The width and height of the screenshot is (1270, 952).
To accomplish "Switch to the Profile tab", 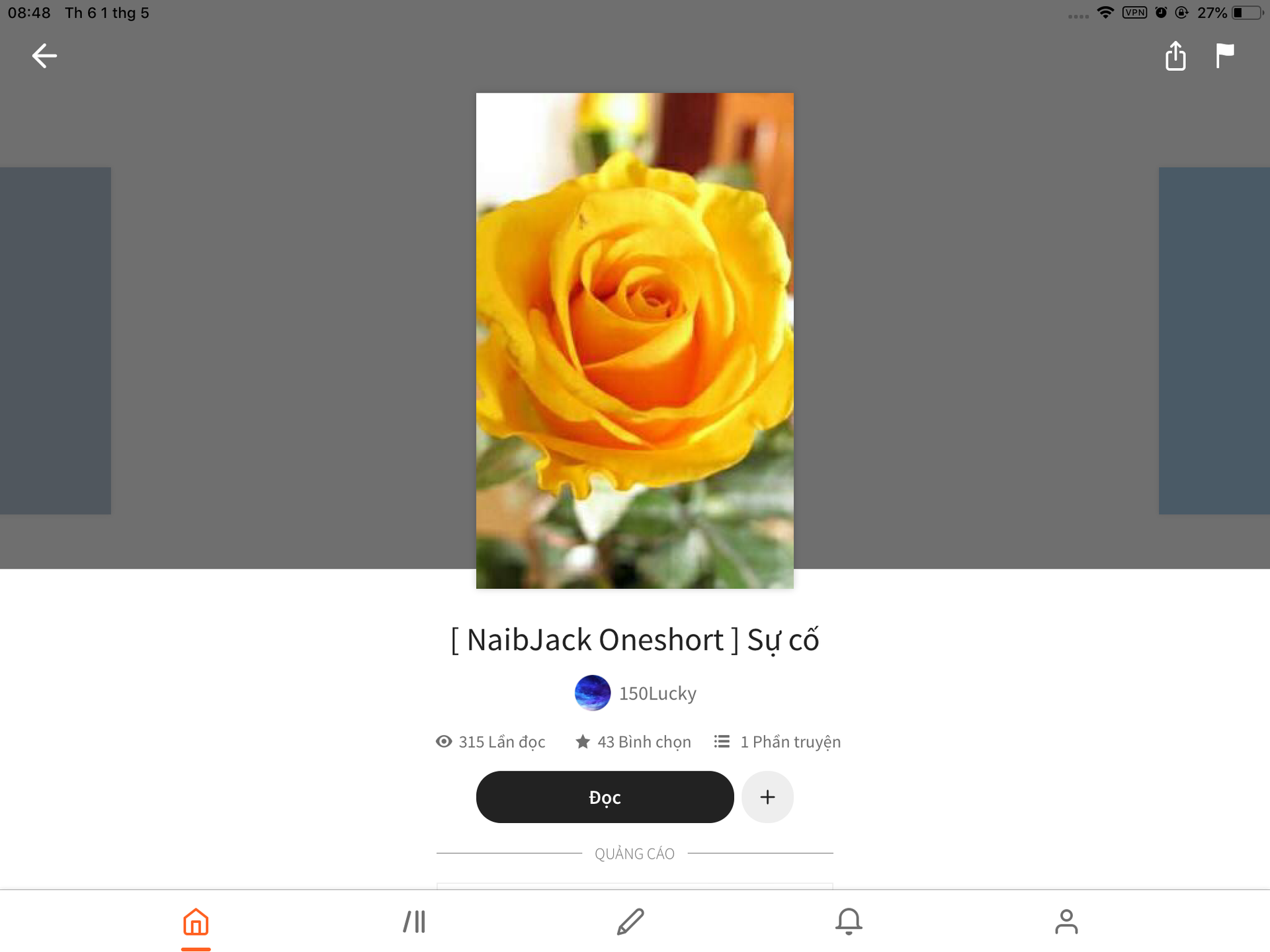I will pyautogui.click(x=1066, y=922).
